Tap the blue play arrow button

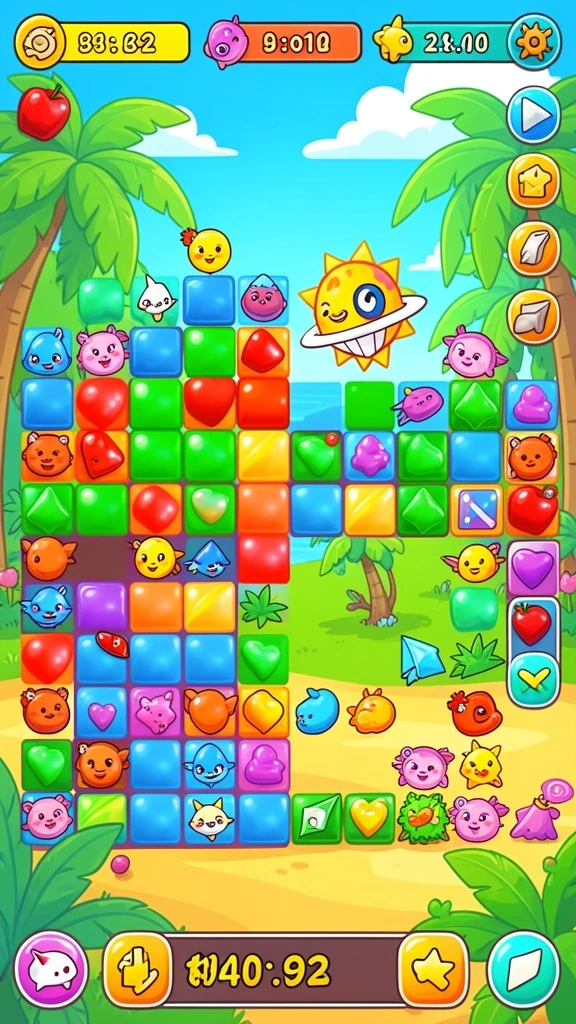point(534,115)
